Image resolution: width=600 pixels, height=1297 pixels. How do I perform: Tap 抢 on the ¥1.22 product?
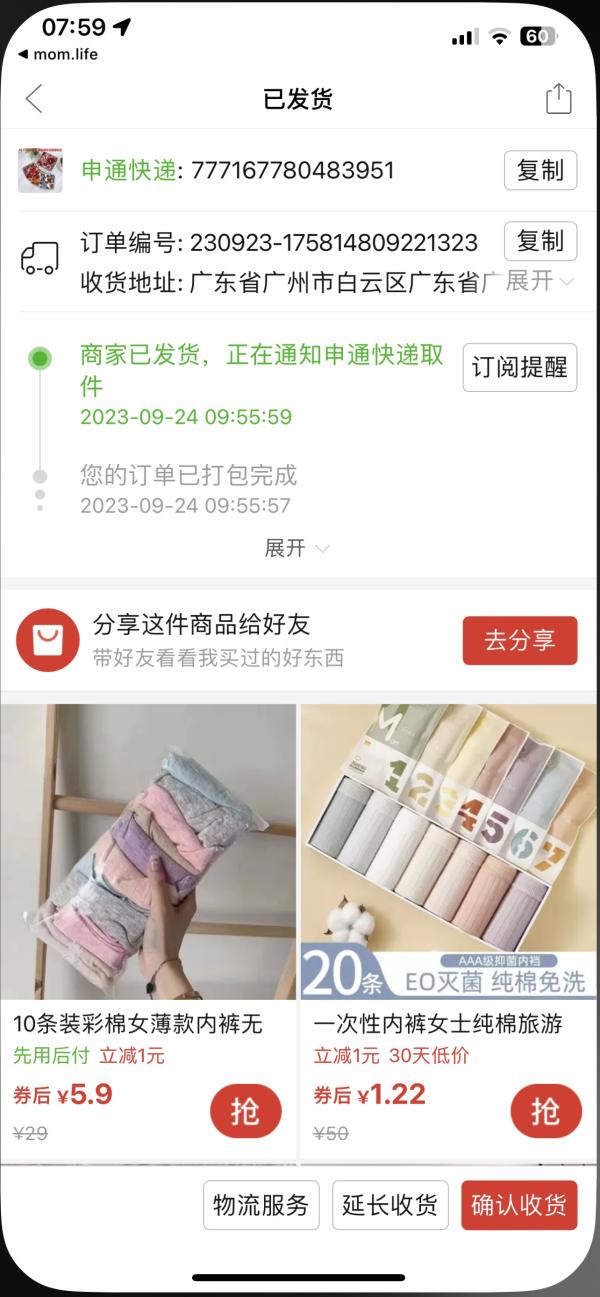click(x=546, y=1111)
